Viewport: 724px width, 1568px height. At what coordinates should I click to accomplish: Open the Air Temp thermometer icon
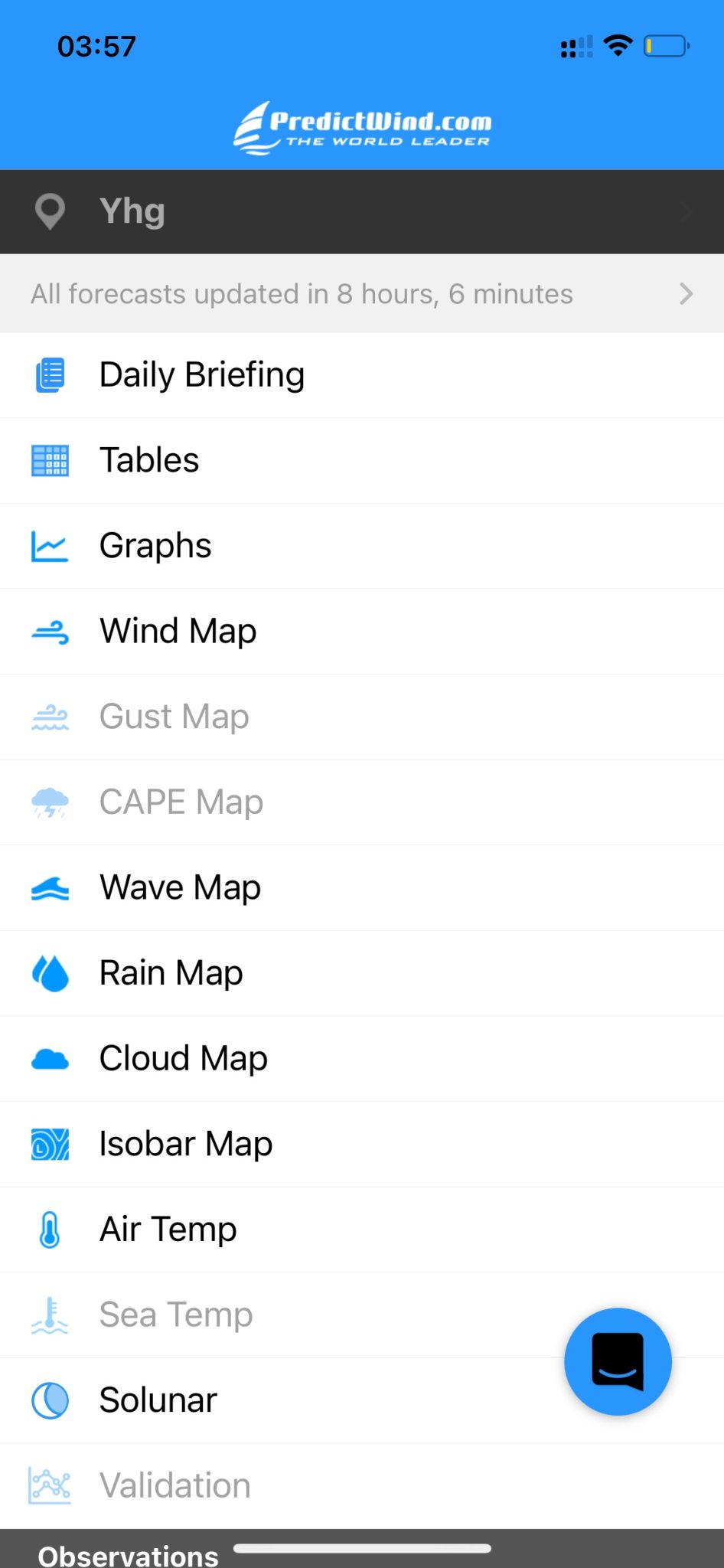[49, 1229]
